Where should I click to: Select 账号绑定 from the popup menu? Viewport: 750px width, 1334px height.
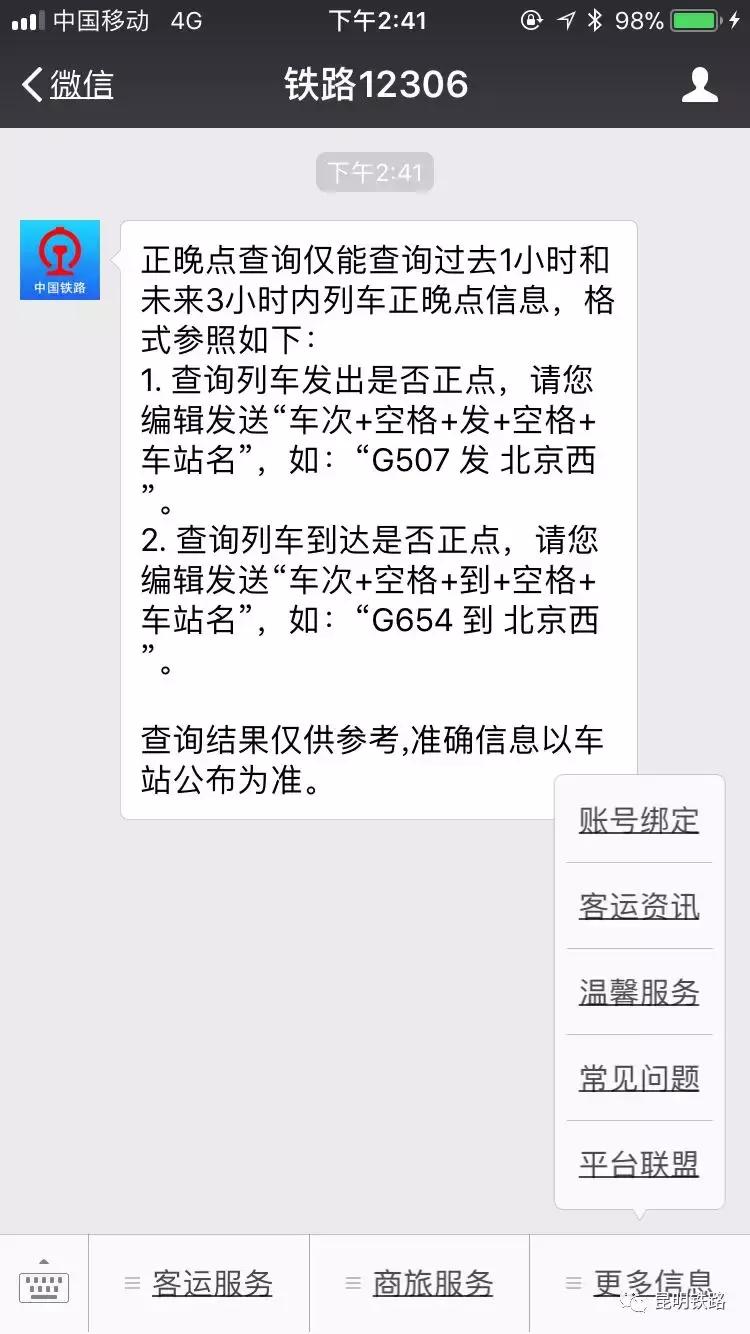coord(638,820)
